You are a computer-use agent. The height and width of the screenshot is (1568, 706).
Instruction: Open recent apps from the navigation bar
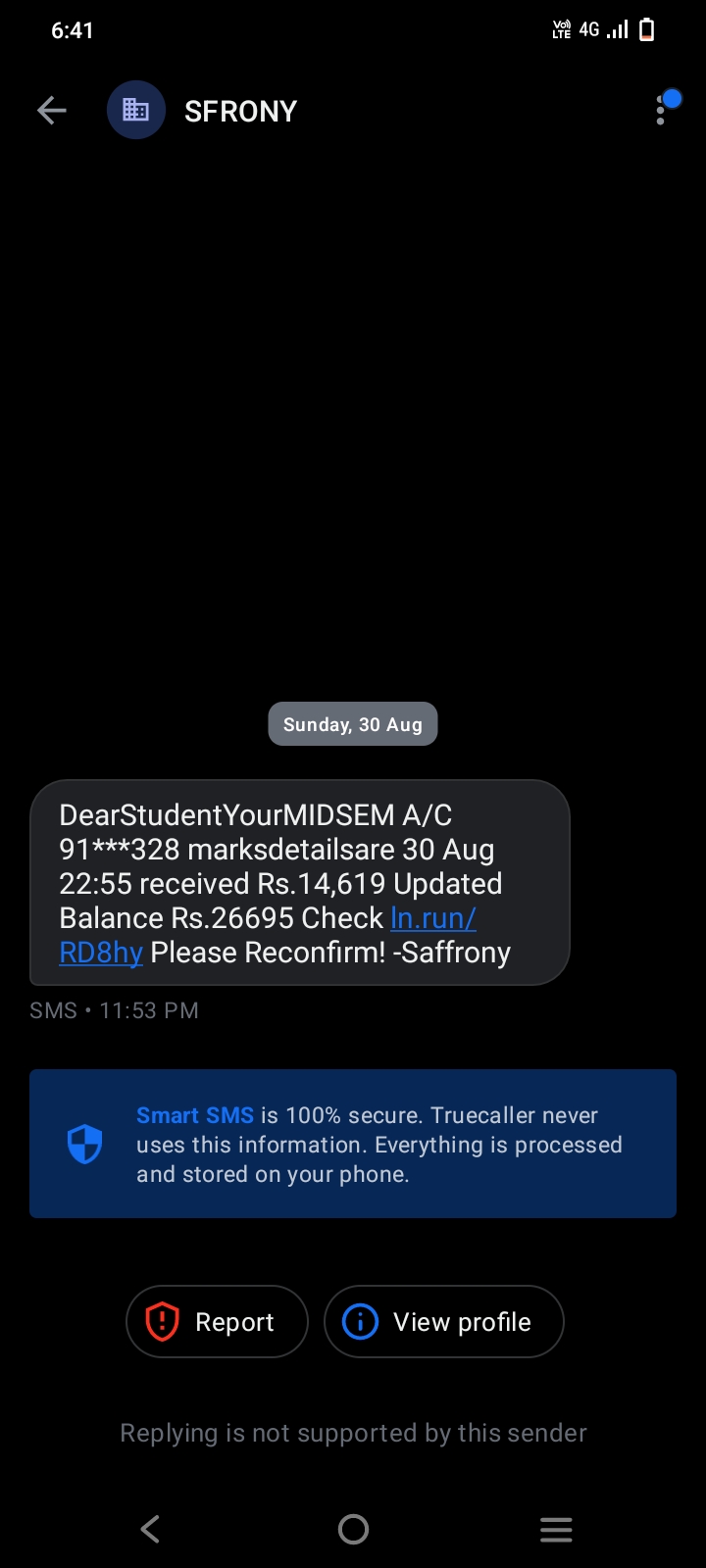(x=556, y=1529)
